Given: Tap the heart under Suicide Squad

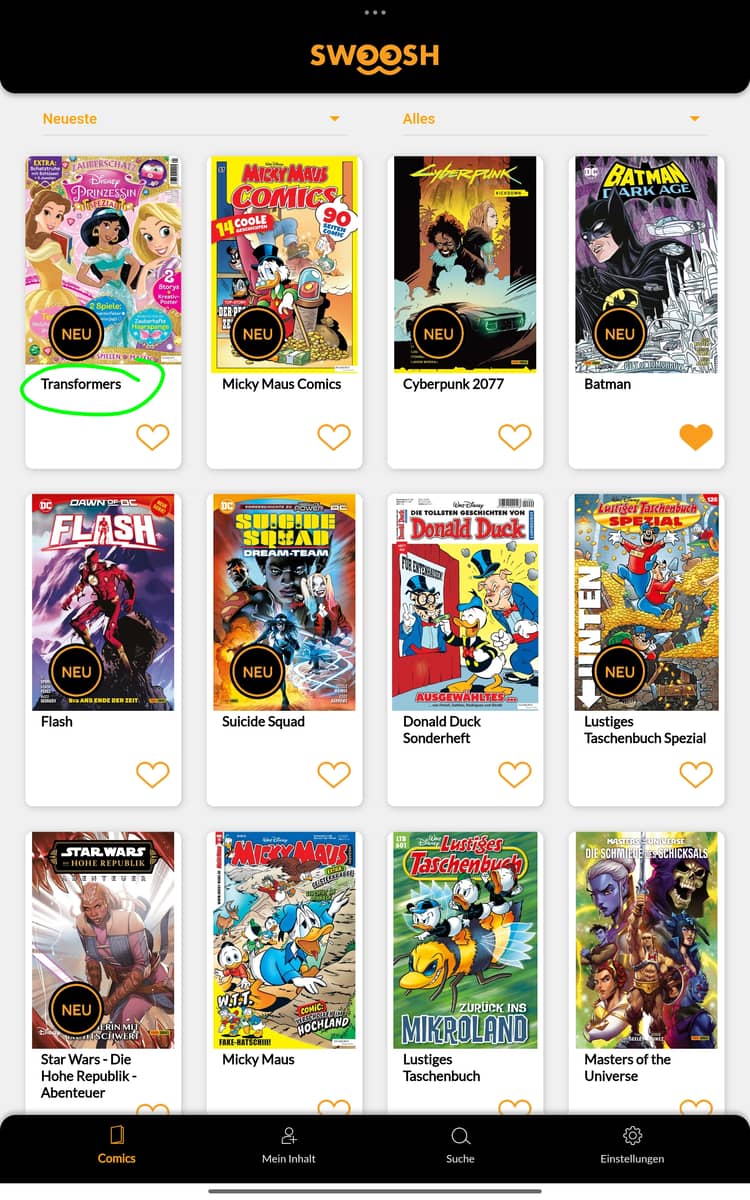Looking at the screenshot, I should pyautogui.click(x=334, y=775).
